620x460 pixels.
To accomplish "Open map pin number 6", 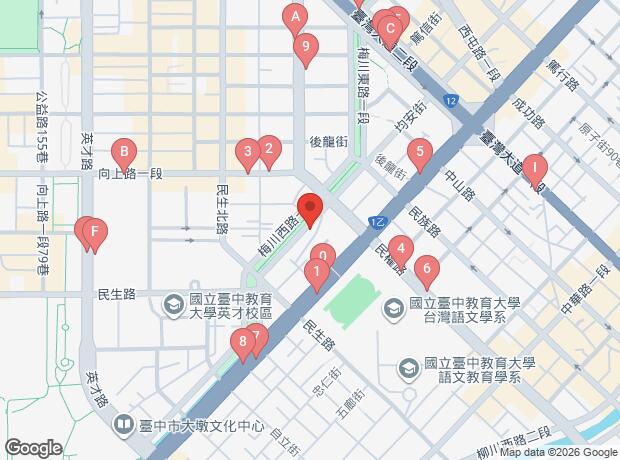I will click(x=427, y=268).
